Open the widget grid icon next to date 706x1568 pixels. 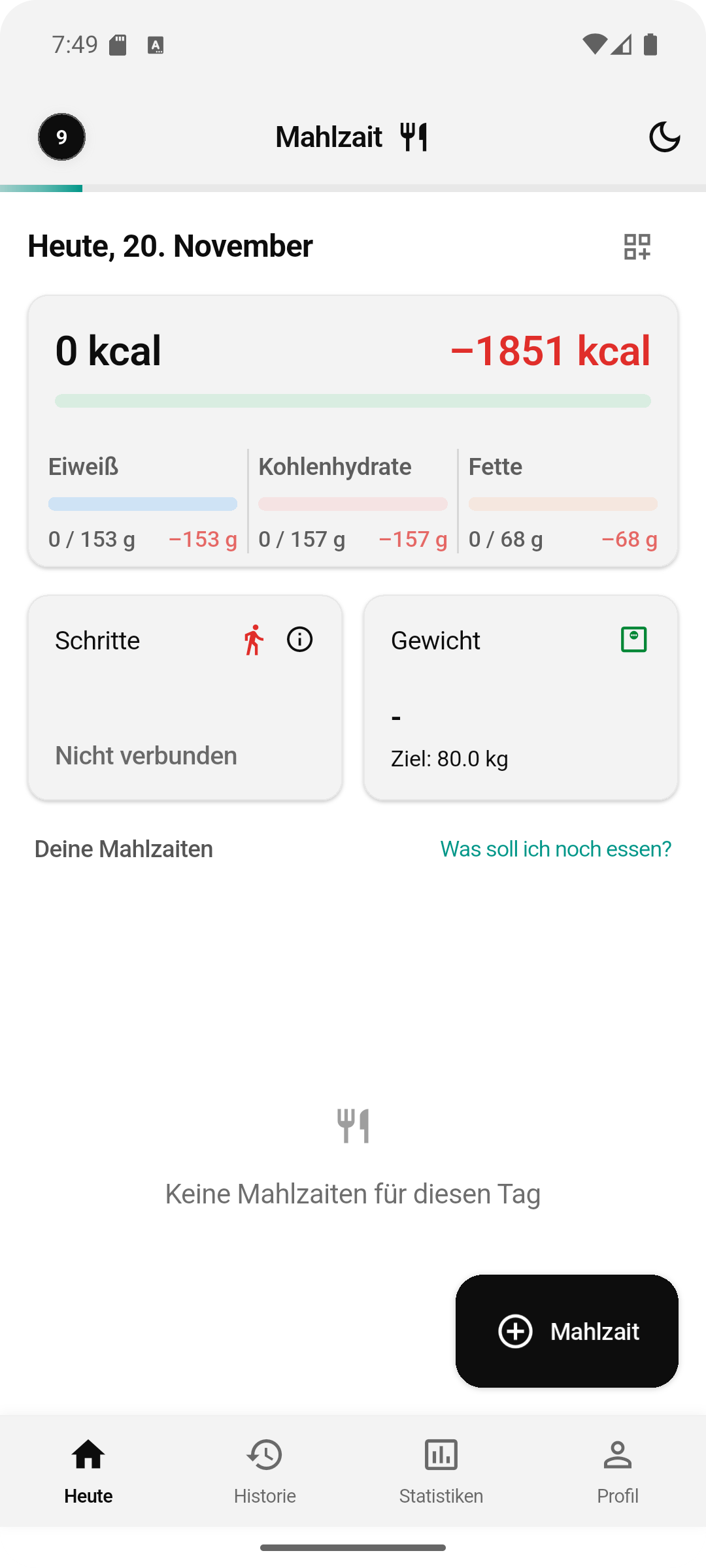click(636, 246)
